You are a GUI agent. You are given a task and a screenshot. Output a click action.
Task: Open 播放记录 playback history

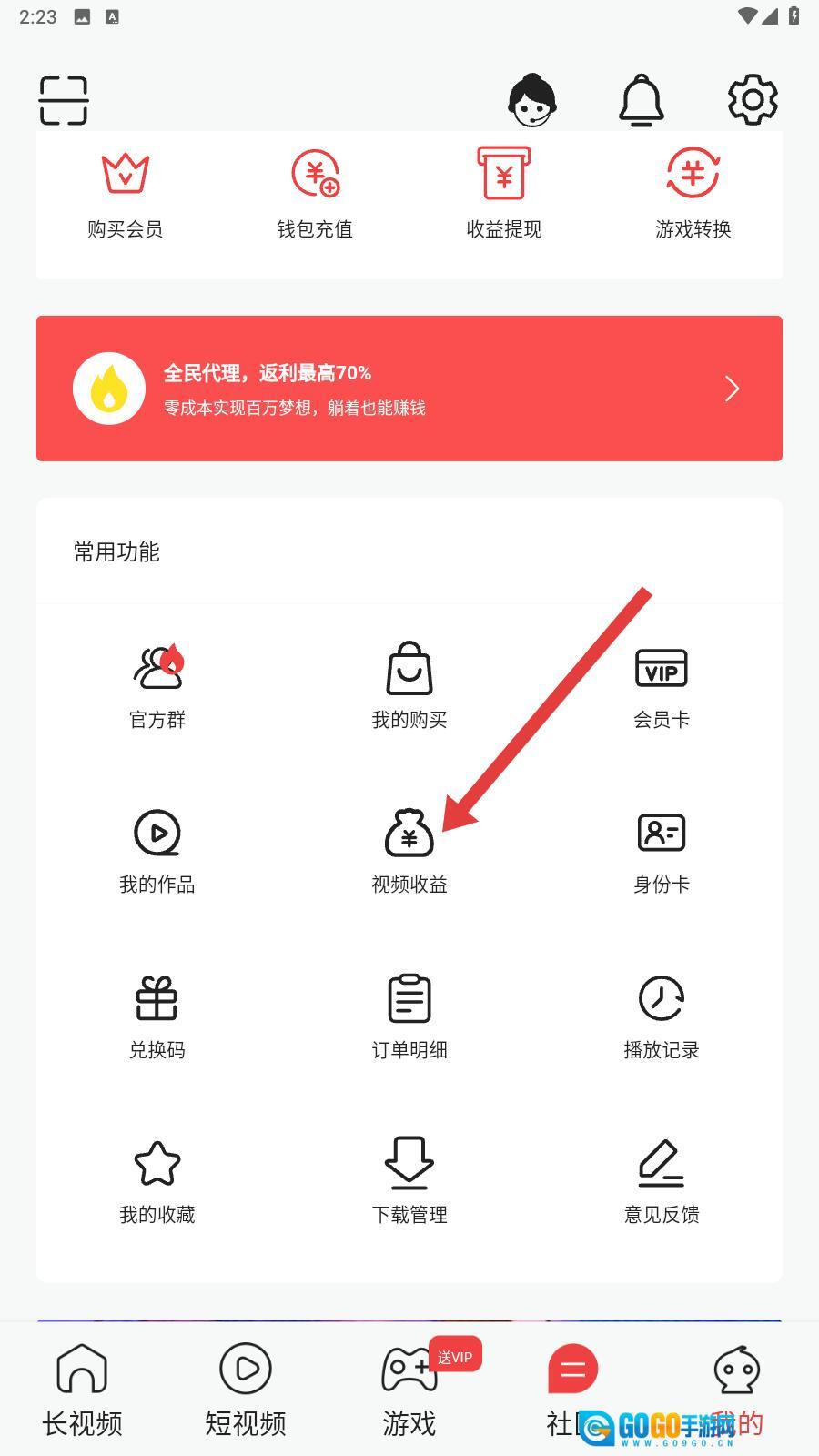(662, 1016)
